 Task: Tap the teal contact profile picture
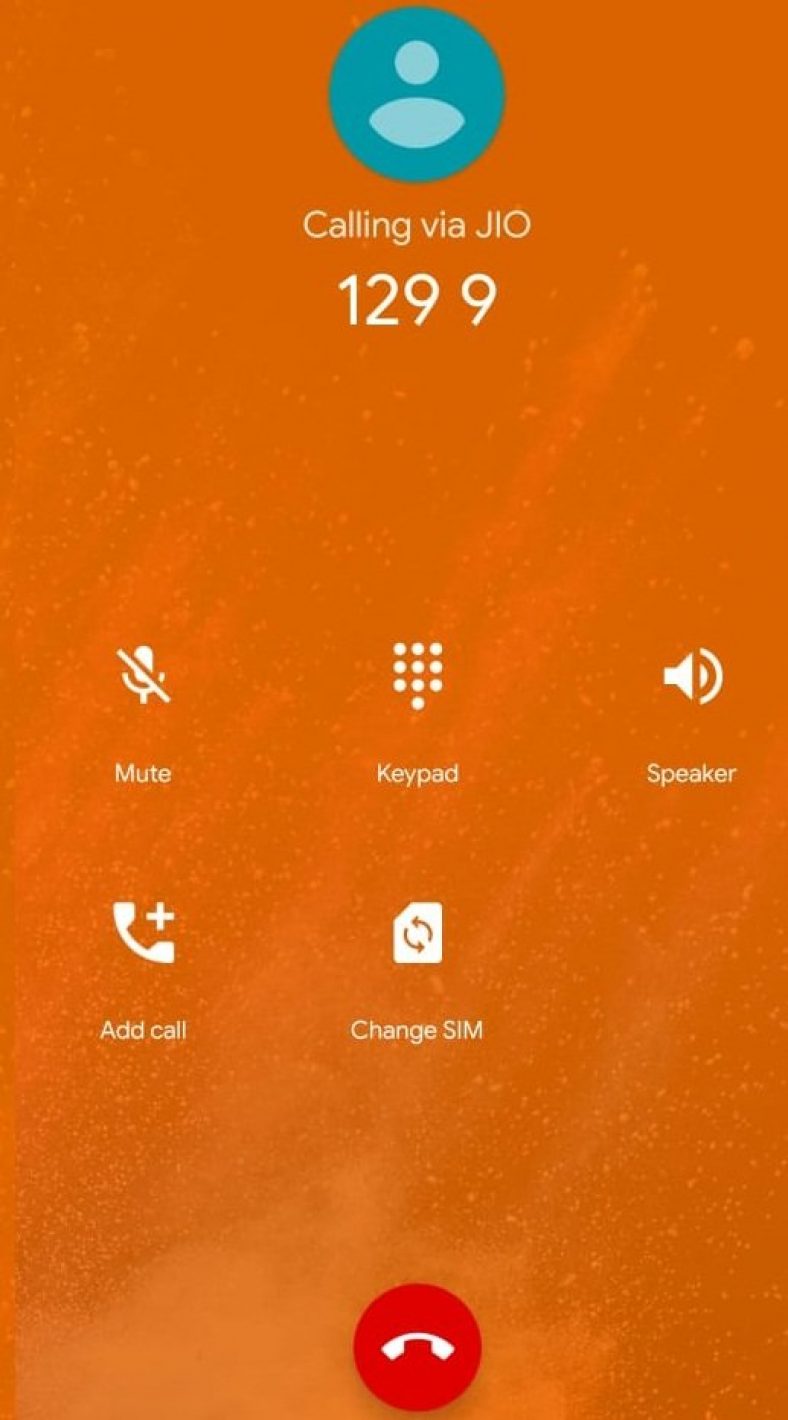pos(416,93)
